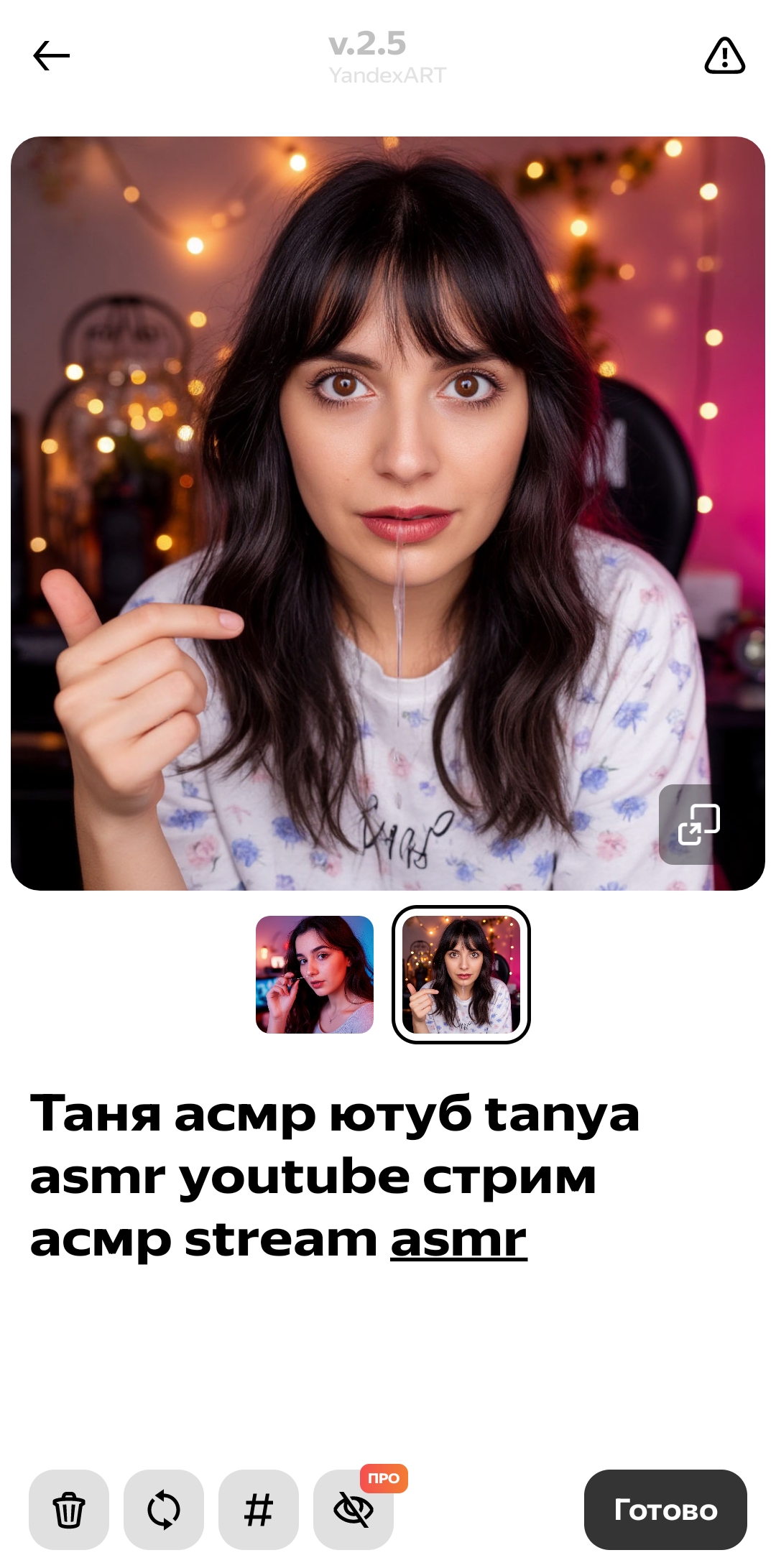Screen dimensions: 776x1568
Task: Toggle the crossed-eye PRO visibility option
Action: (354, 1510)
